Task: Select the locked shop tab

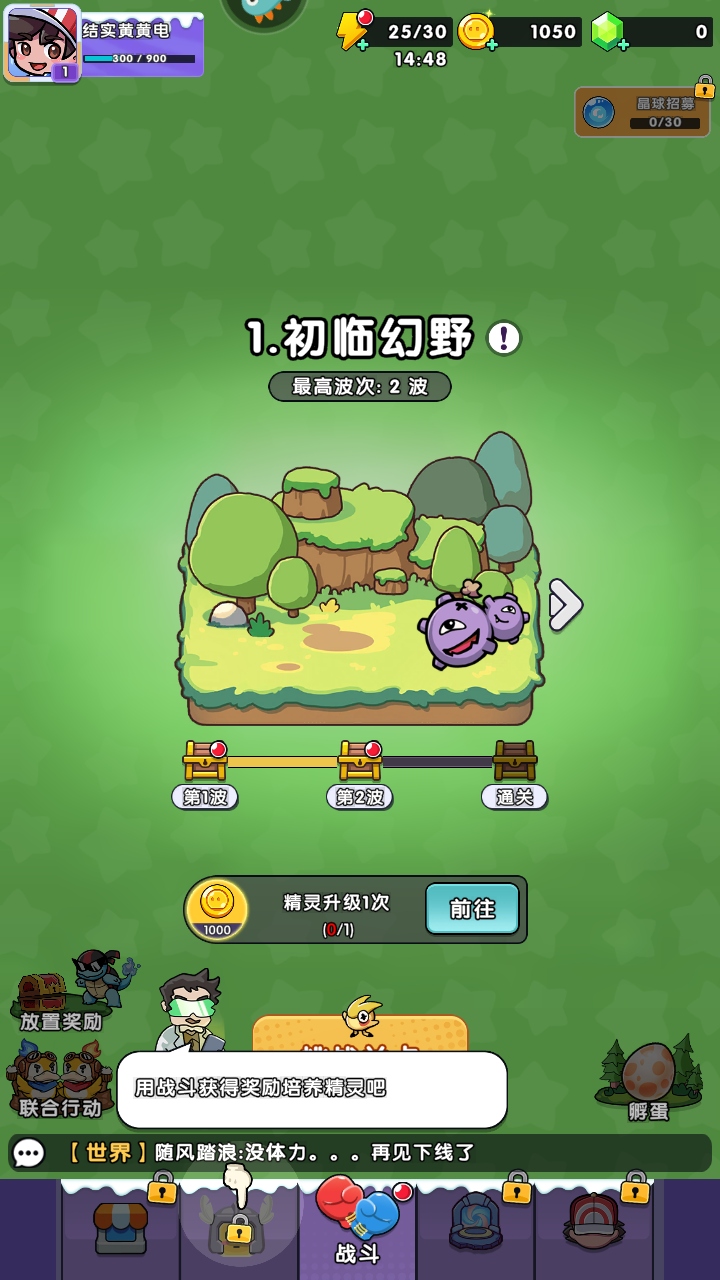Action: point(121,1226)
